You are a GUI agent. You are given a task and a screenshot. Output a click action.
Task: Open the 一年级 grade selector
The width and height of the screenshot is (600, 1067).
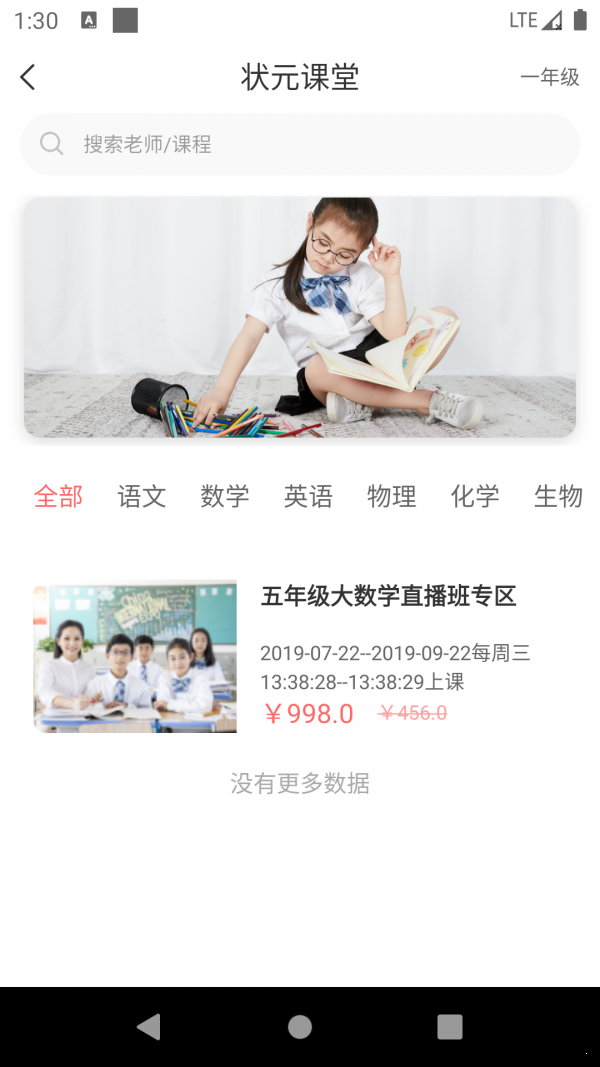[x=549, y=77]
